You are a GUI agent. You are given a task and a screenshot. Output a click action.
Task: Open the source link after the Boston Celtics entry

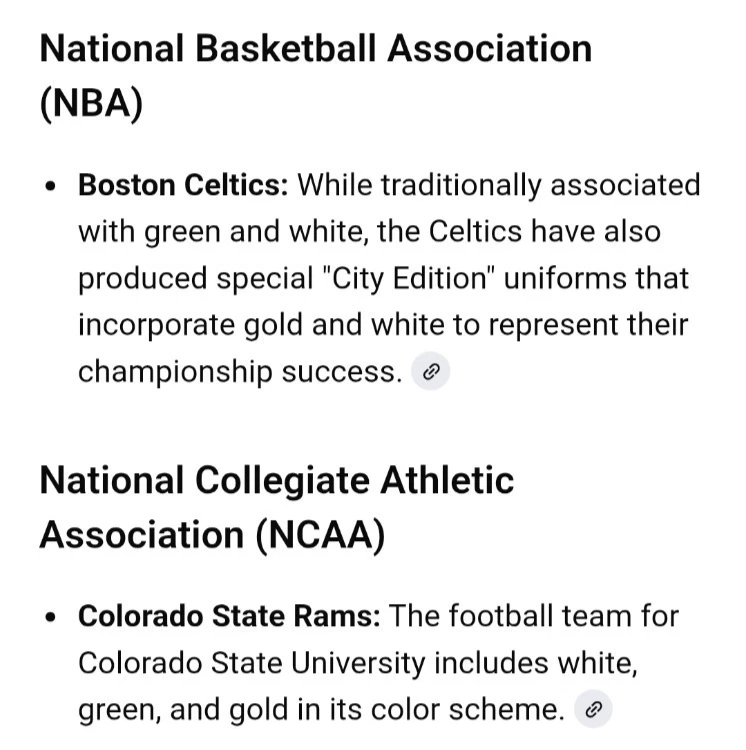[431, 372]
